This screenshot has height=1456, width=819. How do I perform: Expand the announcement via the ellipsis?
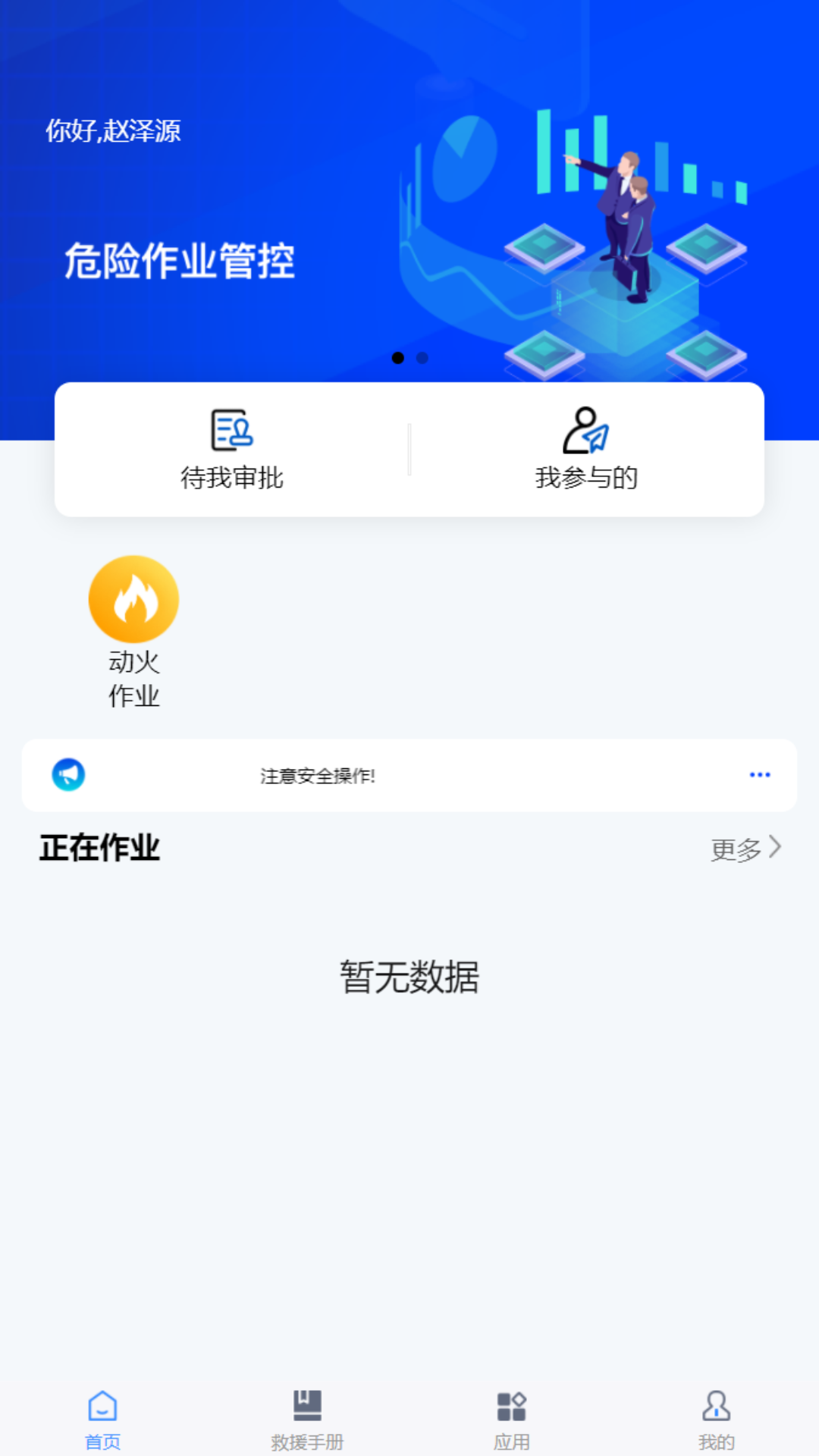coord(758,774)
